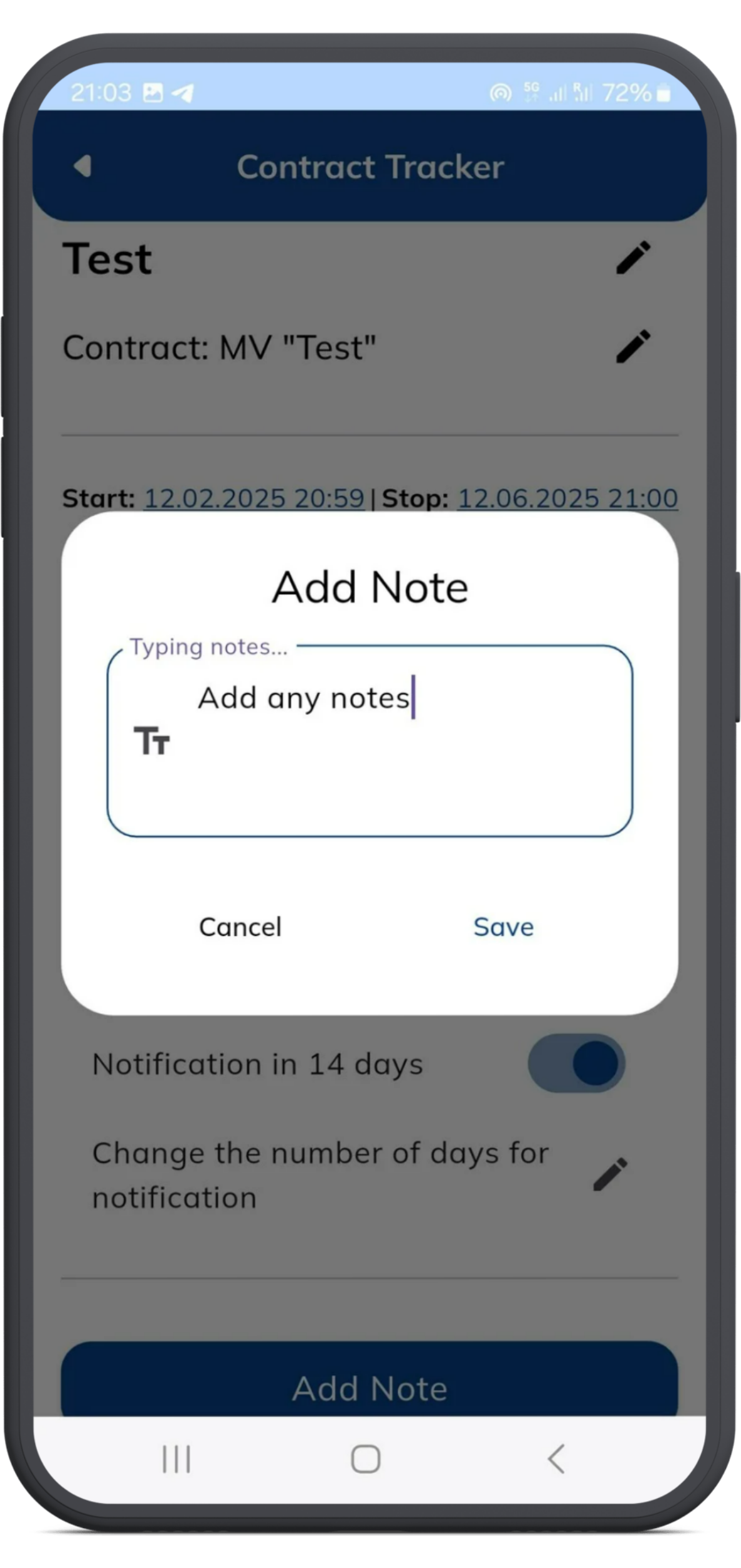Focus the Typing notes text field

click(370, 741)
